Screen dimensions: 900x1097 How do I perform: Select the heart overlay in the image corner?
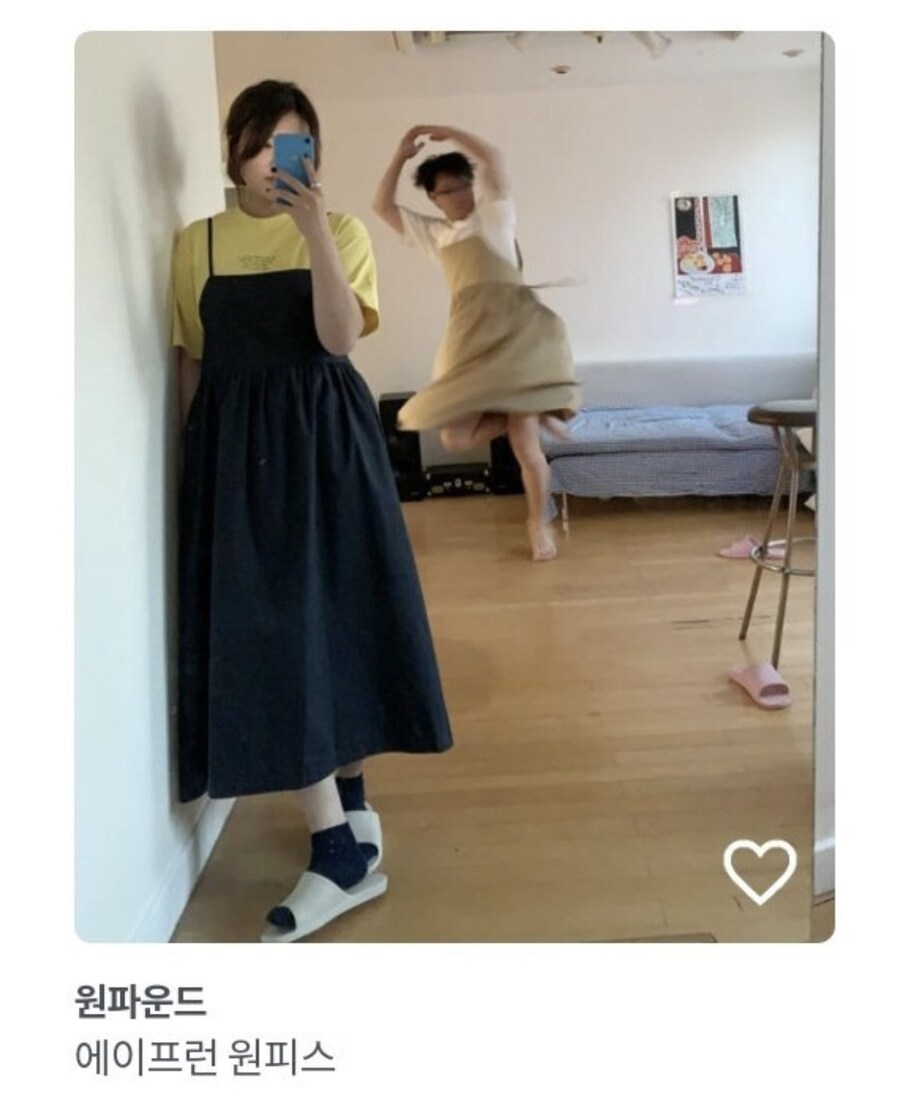(758, 872)
